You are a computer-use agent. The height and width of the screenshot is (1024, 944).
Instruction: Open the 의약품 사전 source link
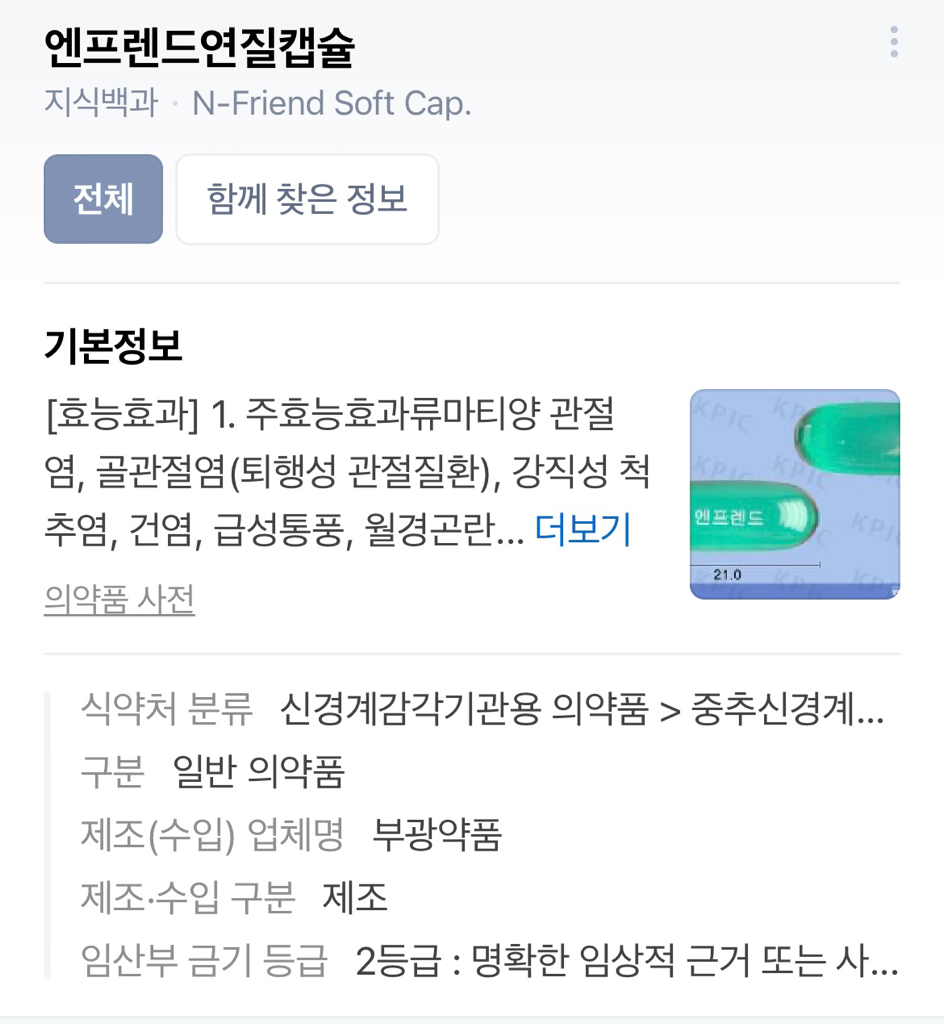[119, 599]
